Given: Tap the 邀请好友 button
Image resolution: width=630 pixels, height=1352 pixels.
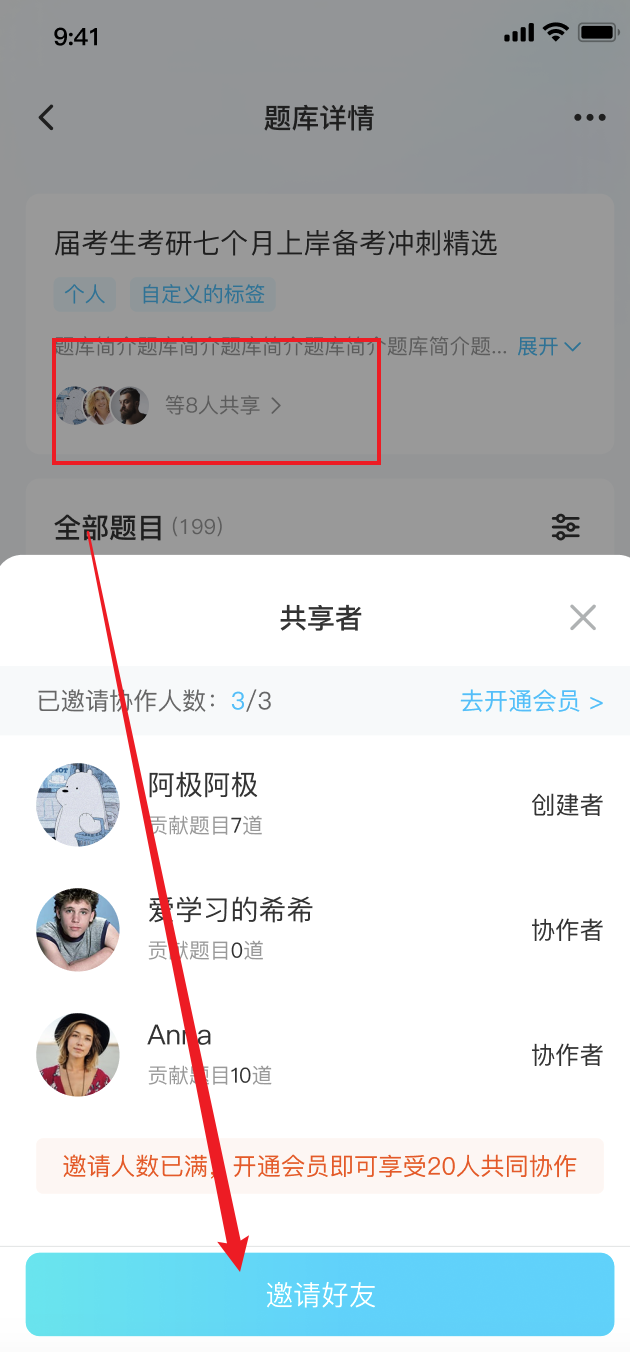Looking at the screenshot, I should click(320, 1295).
